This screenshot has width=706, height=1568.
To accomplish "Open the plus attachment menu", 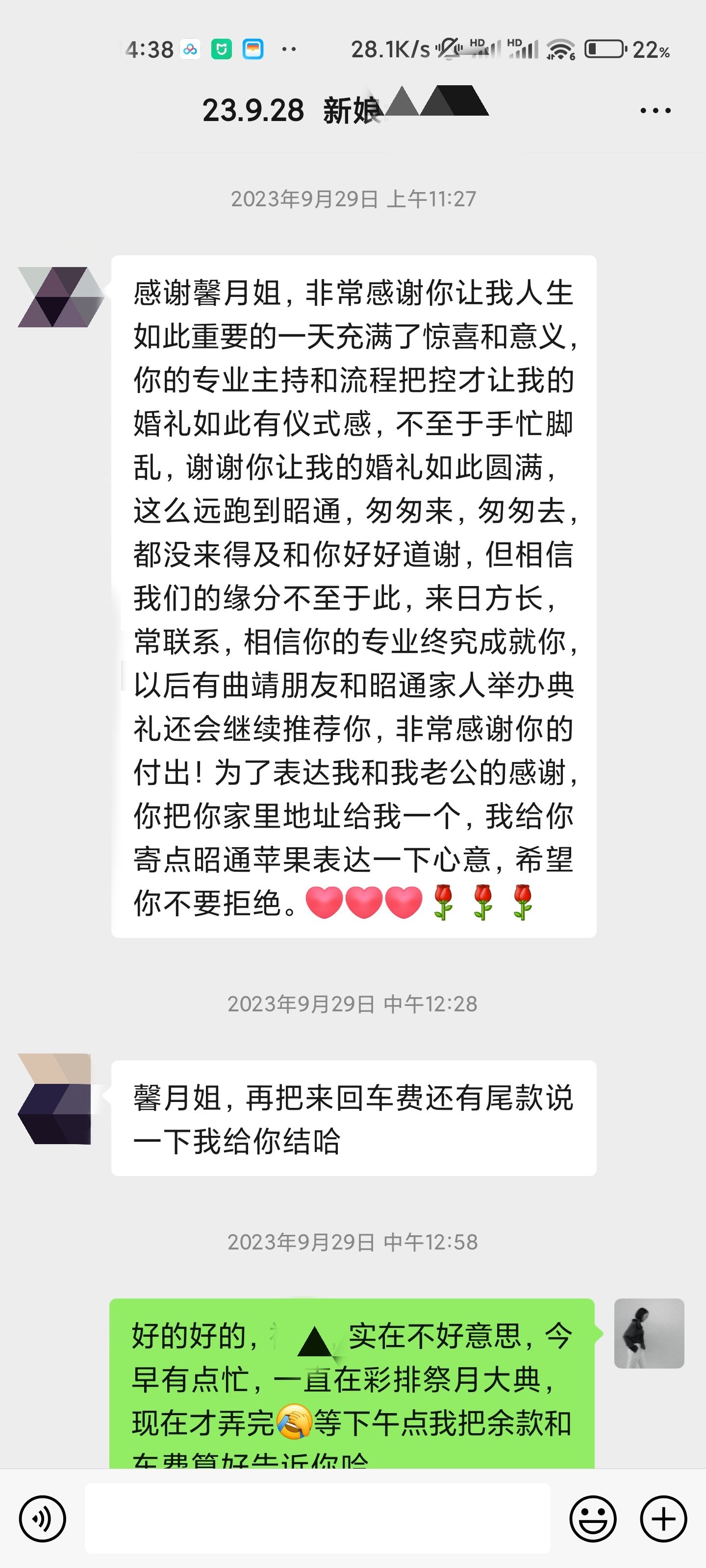I will (663, 1519).
